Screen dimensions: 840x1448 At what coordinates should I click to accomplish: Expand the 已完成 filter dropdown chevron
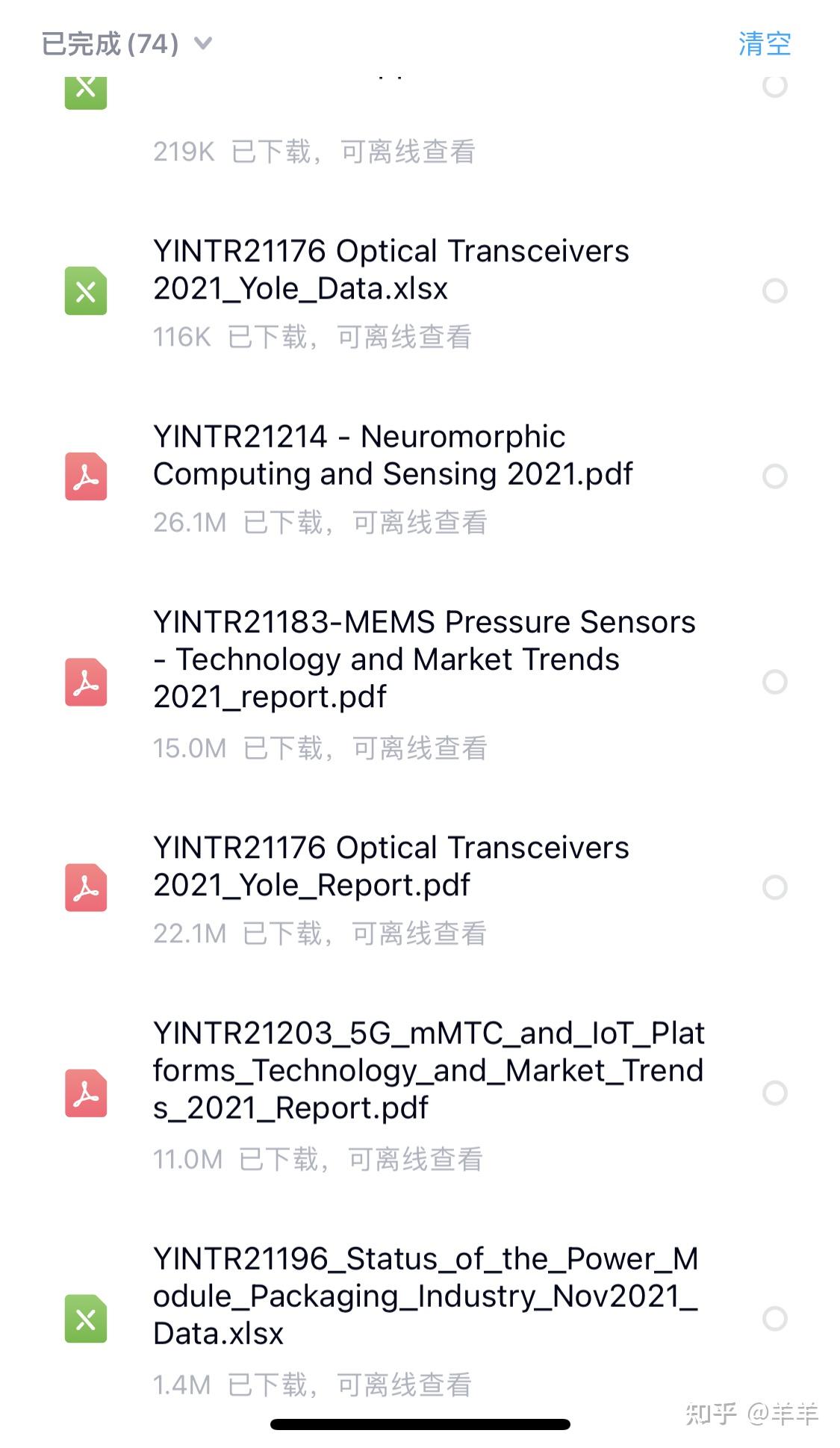[203, 44]
